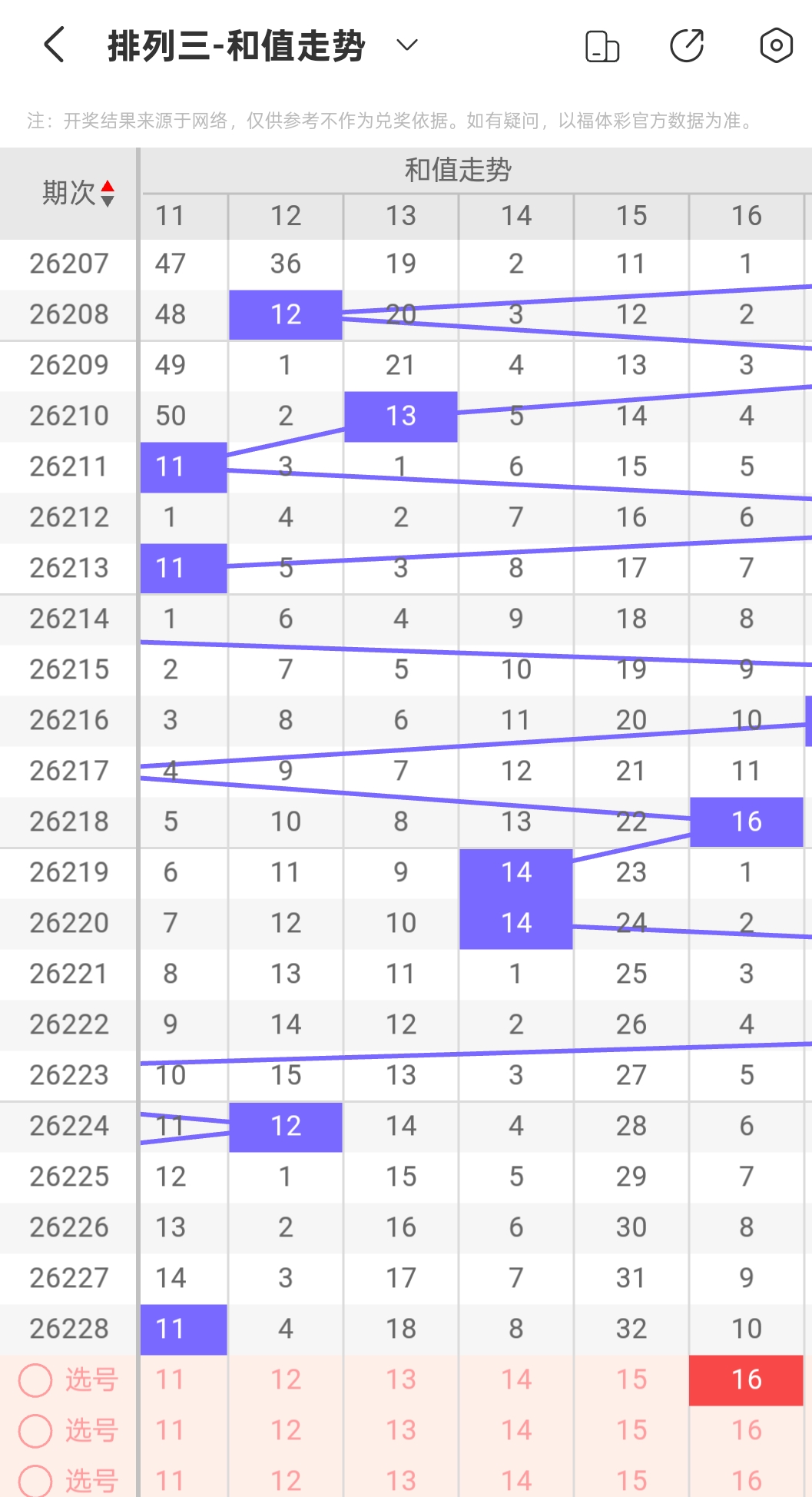Select number 14 in the first 选号 row
Image resolution: width=812 pixels, height=1497 pixels.
516,1380
